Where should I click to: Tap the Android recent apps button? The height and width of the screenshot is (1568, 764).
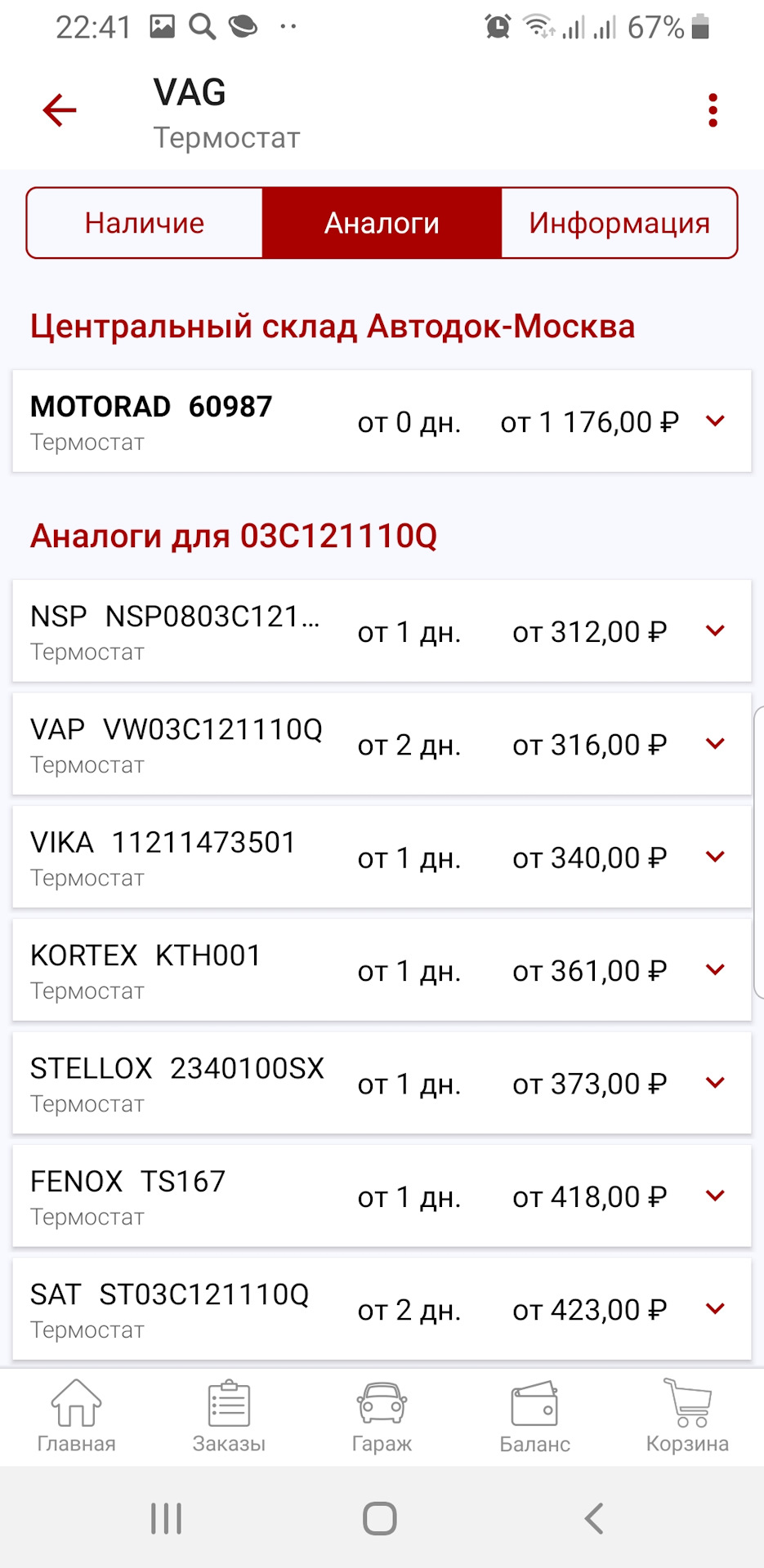[x=166, y=1517]
